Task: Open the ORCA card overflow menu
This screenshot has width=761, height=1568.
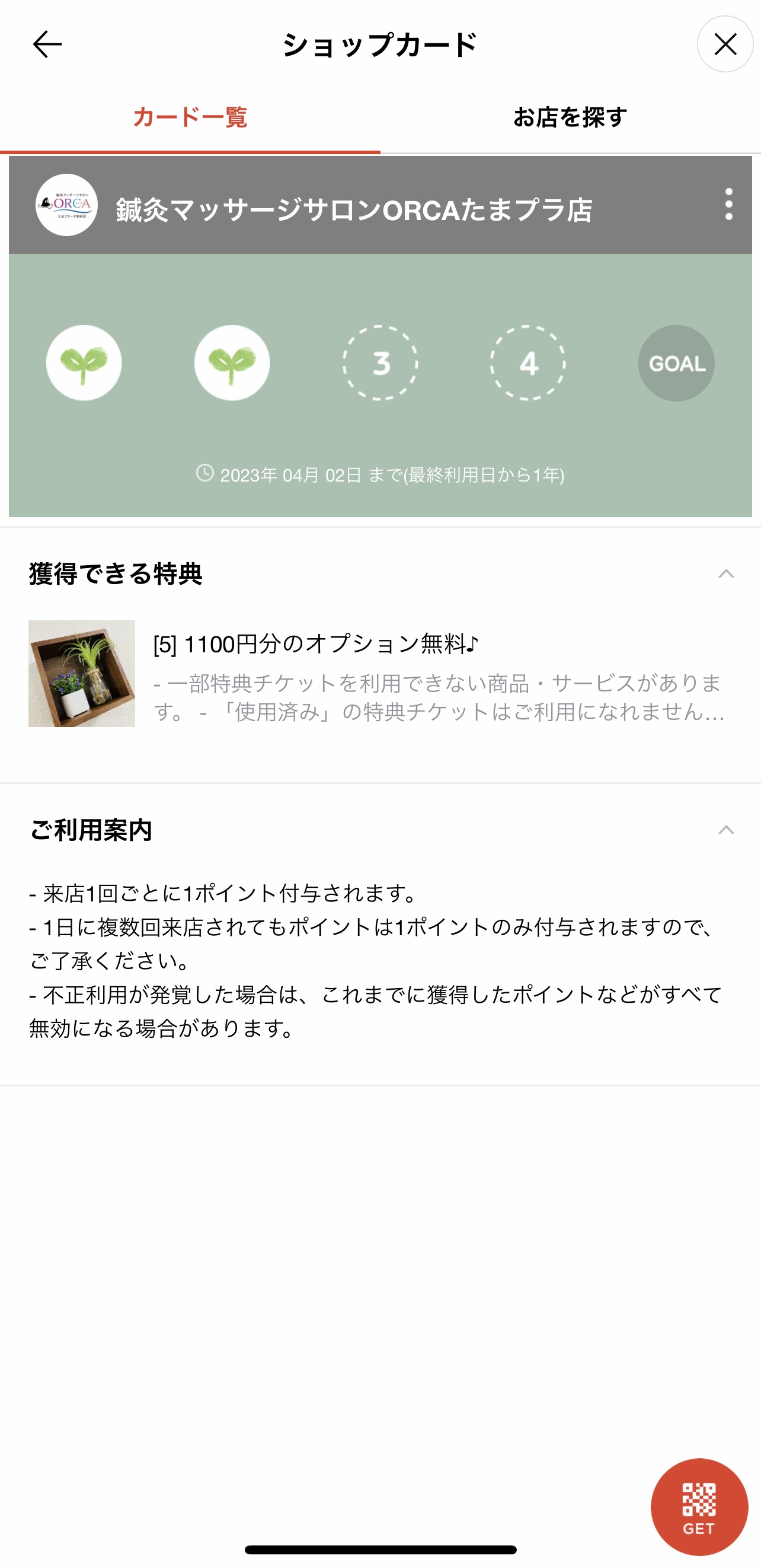Action: 728,205
